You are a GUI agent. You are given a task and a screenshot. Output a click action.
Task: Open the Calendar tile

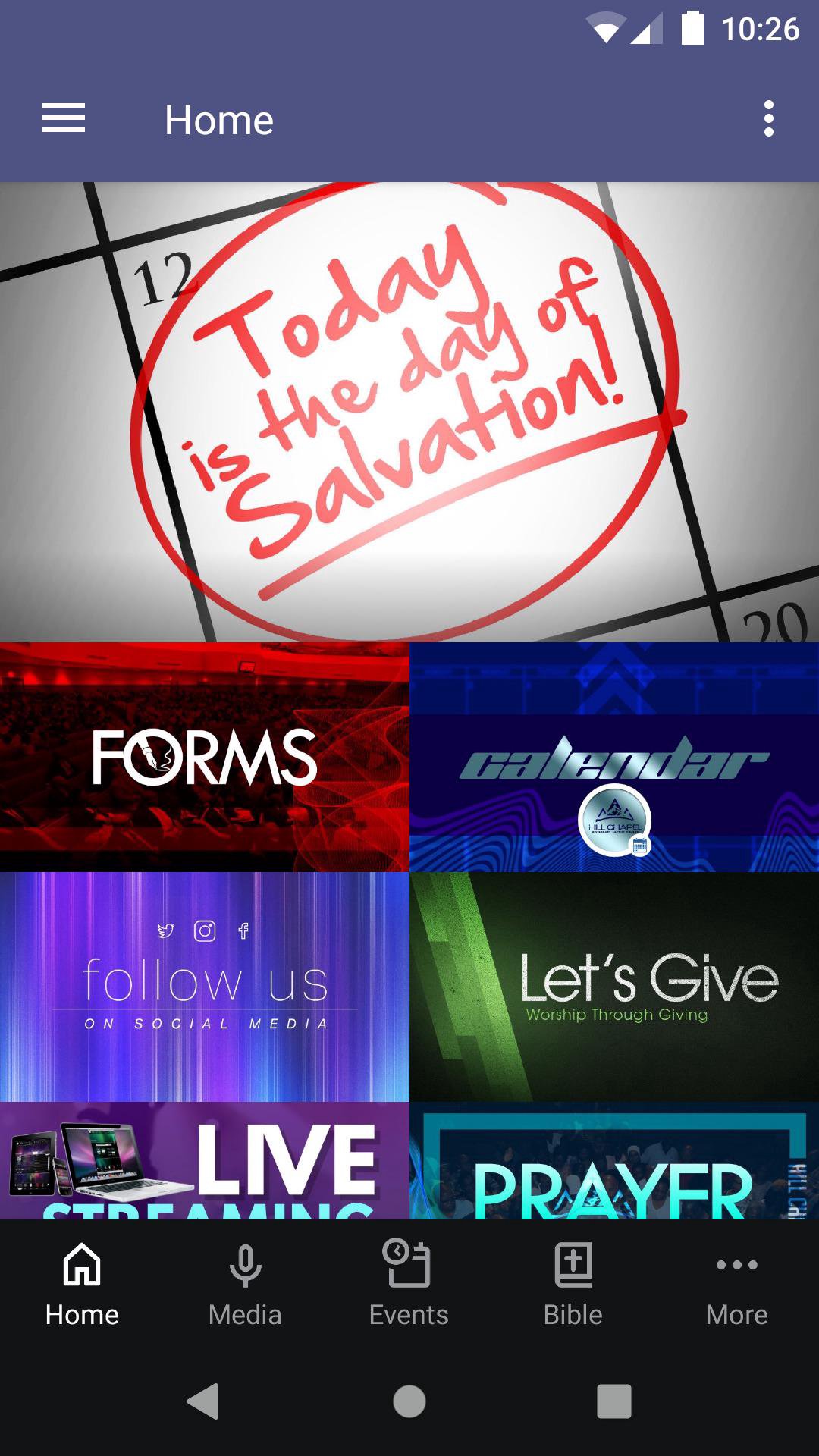(614, 757)
